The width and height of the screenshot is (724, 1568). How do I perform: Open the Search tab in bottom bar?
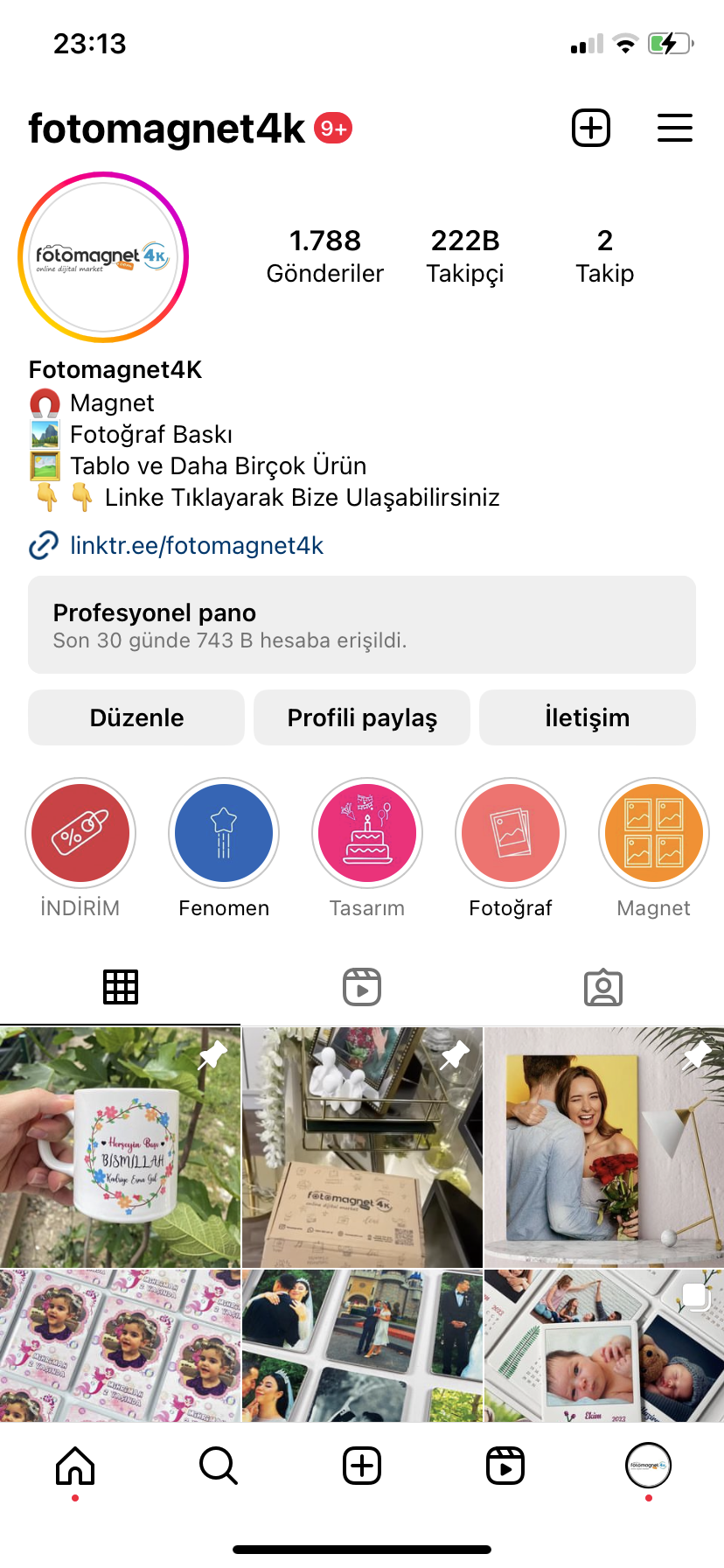(x=219, y=1466)
